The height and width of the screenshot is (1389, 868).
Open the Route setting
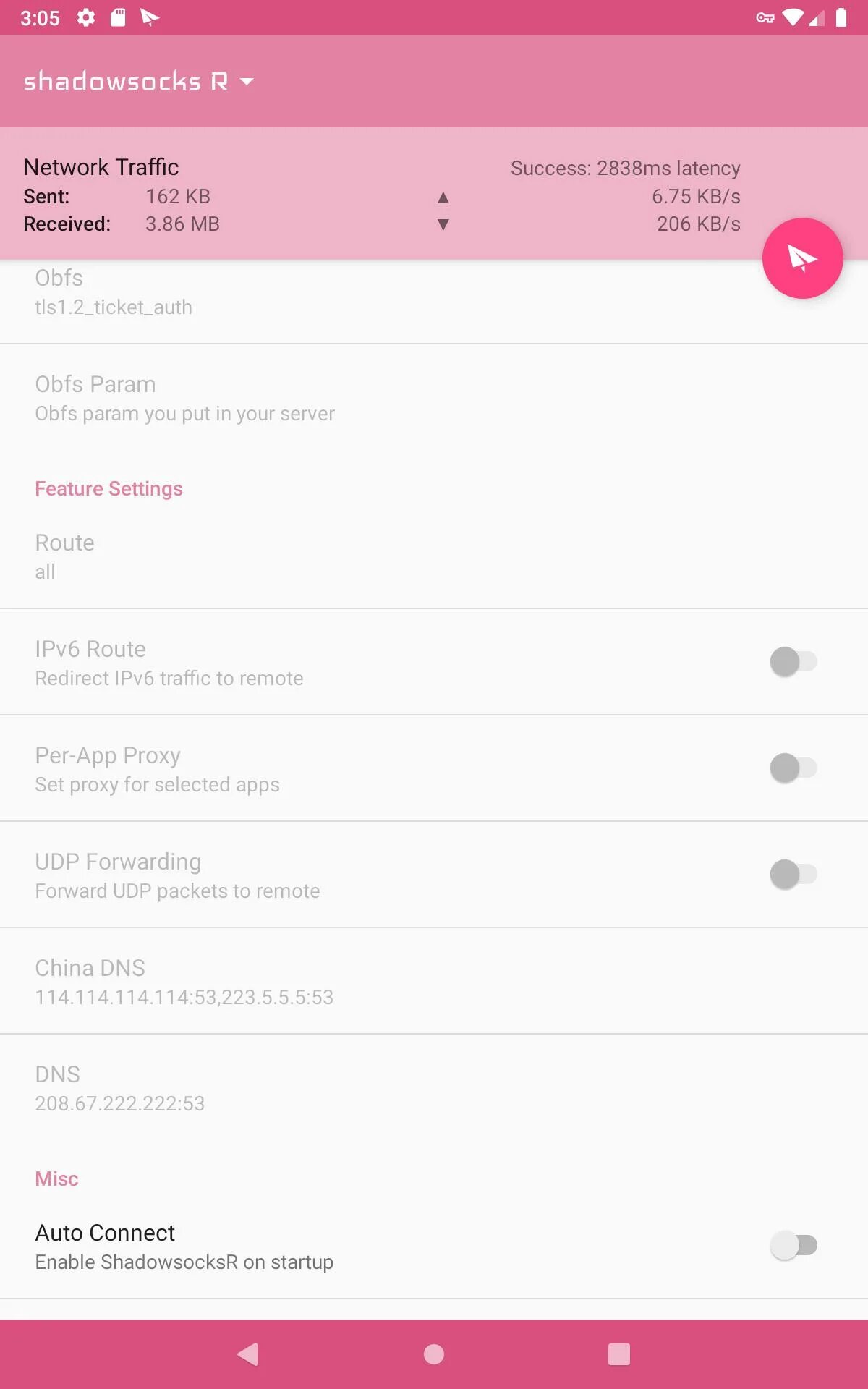tap(434, 556)
